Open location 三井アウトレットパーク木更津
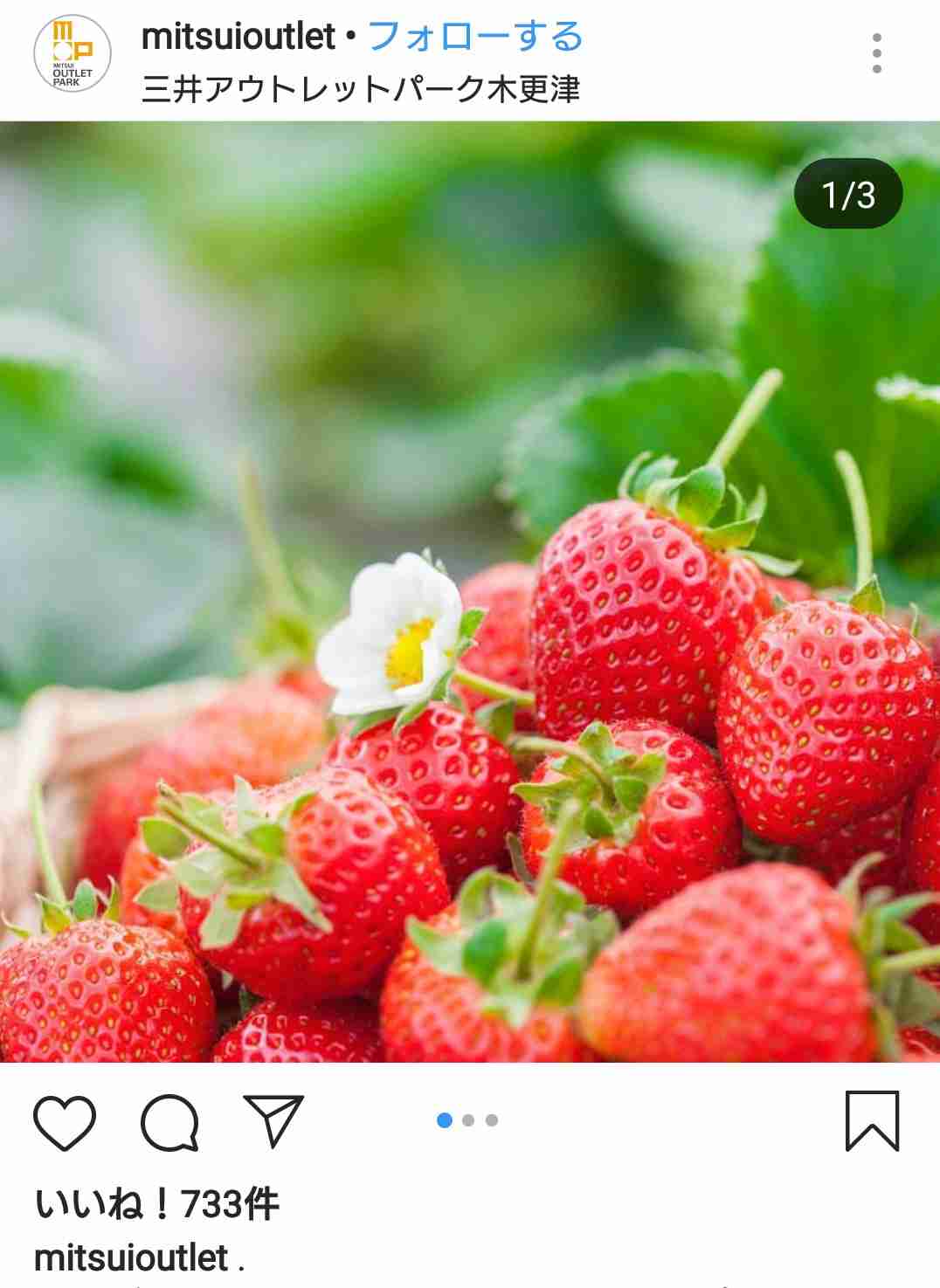Viewport: 940px width, 1288px height. [x=360, y=89]
